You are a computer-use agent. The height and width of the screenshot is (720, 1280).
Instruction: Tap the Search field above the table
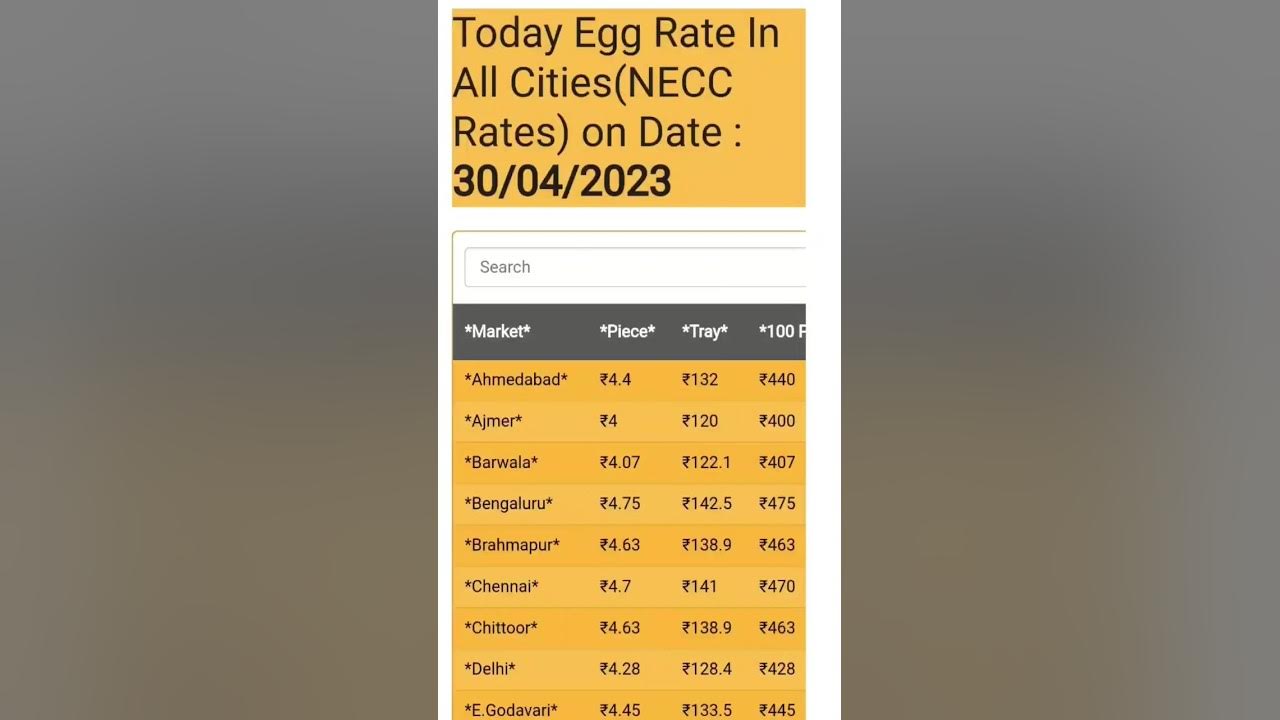point(635,267)
